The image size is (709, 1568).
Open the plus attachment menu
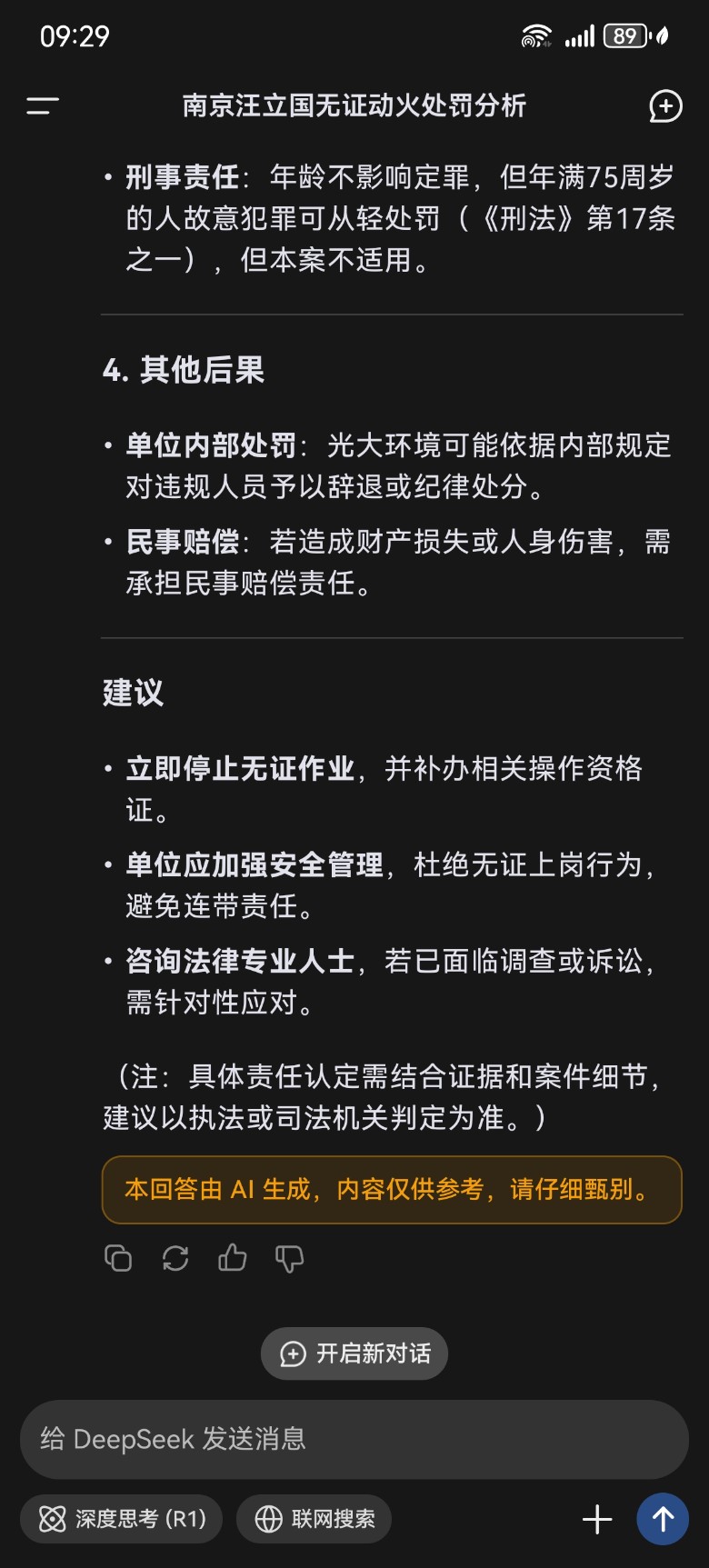[597, 1519]
